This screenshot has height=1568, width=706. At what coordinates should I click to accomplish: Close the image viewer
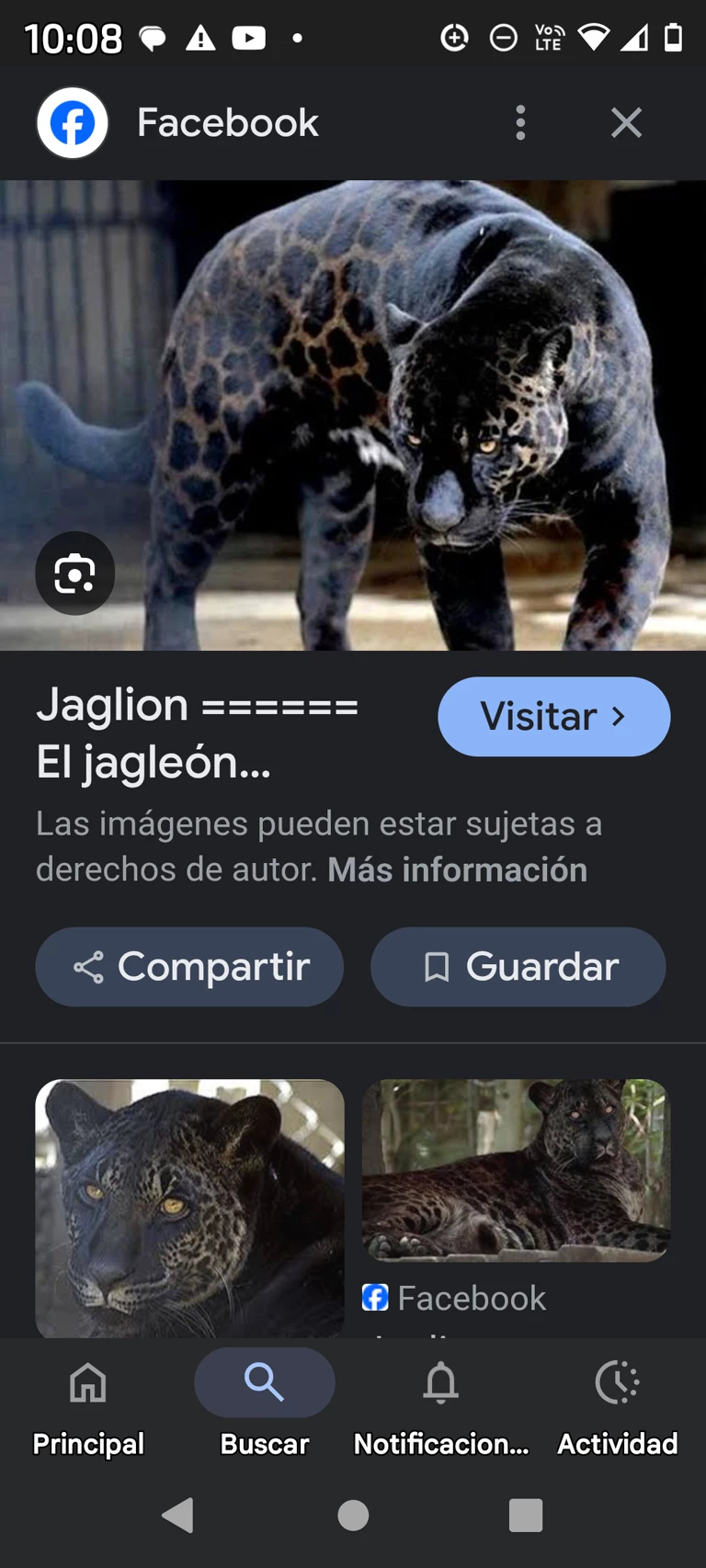[x=626, y=122]
